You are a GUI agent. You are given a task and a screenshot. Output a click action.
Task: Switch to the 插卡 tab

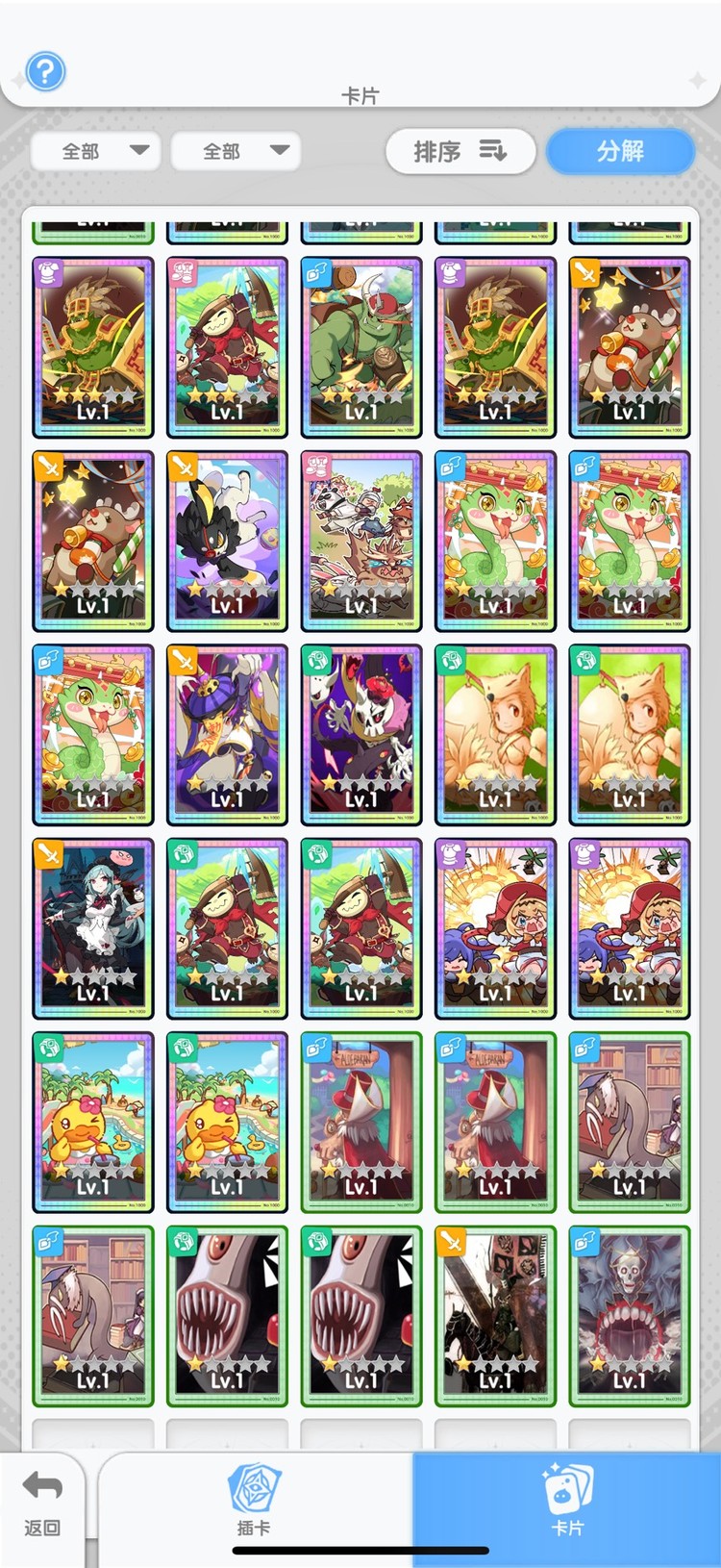pyautogui.click(x=254, y=1503)
